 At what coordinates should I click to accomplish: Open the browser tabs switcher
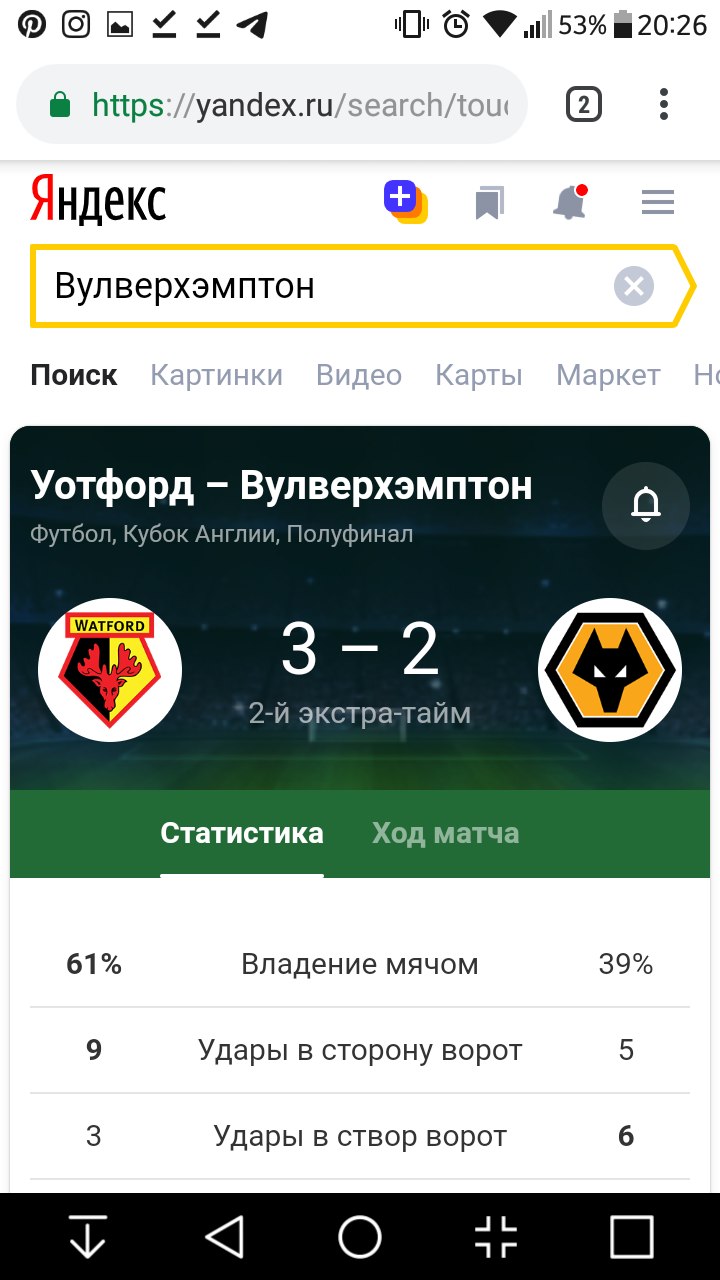point(584,105)
